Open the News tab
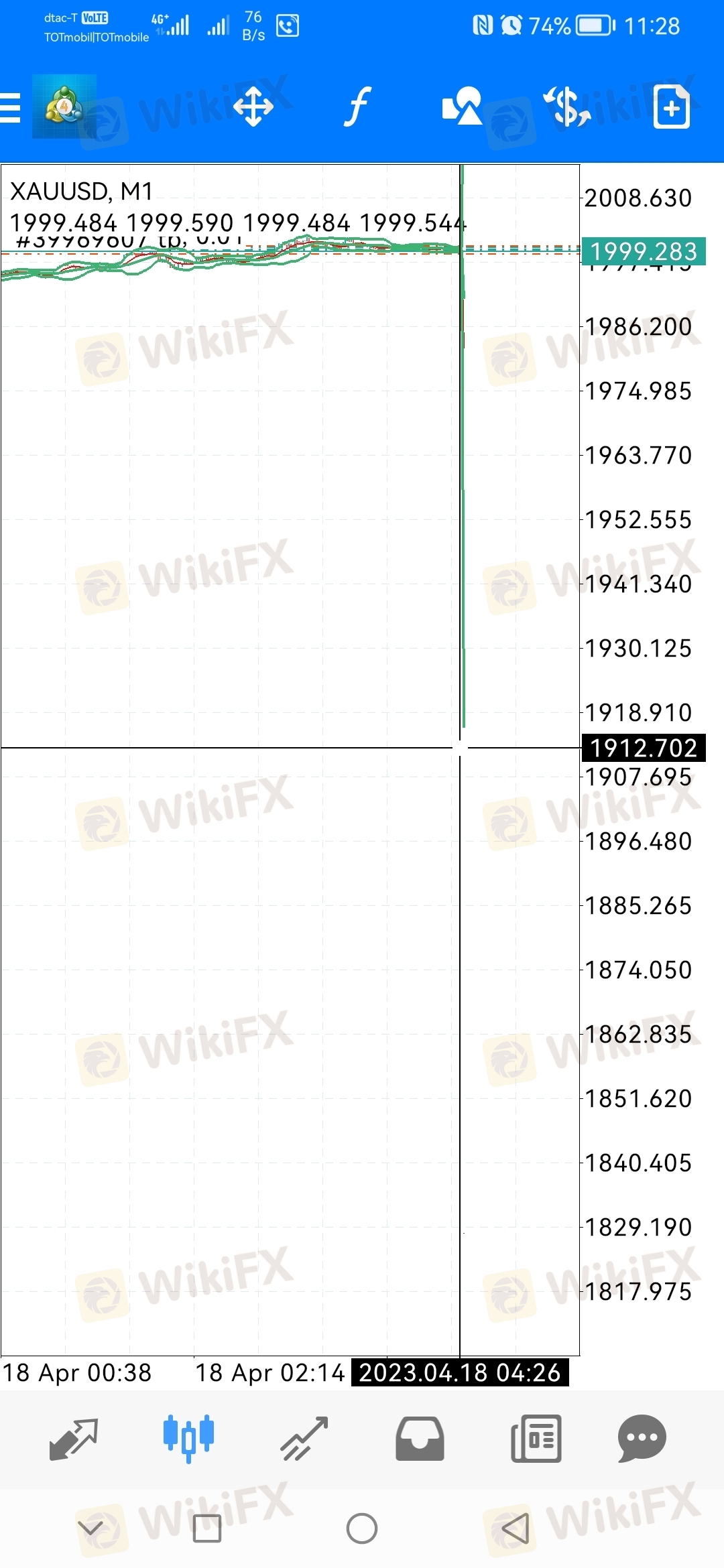Image resolution: width=724 pixels, height=1568 pixels. (x=536, y=1439)
